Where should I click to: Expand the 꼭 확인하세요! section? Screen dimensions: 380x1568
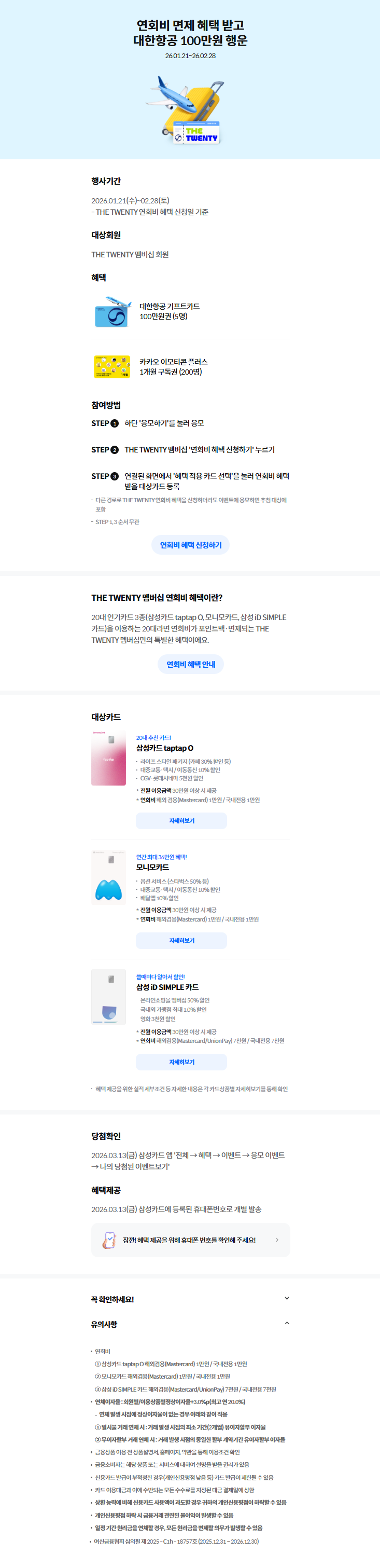286,1298
